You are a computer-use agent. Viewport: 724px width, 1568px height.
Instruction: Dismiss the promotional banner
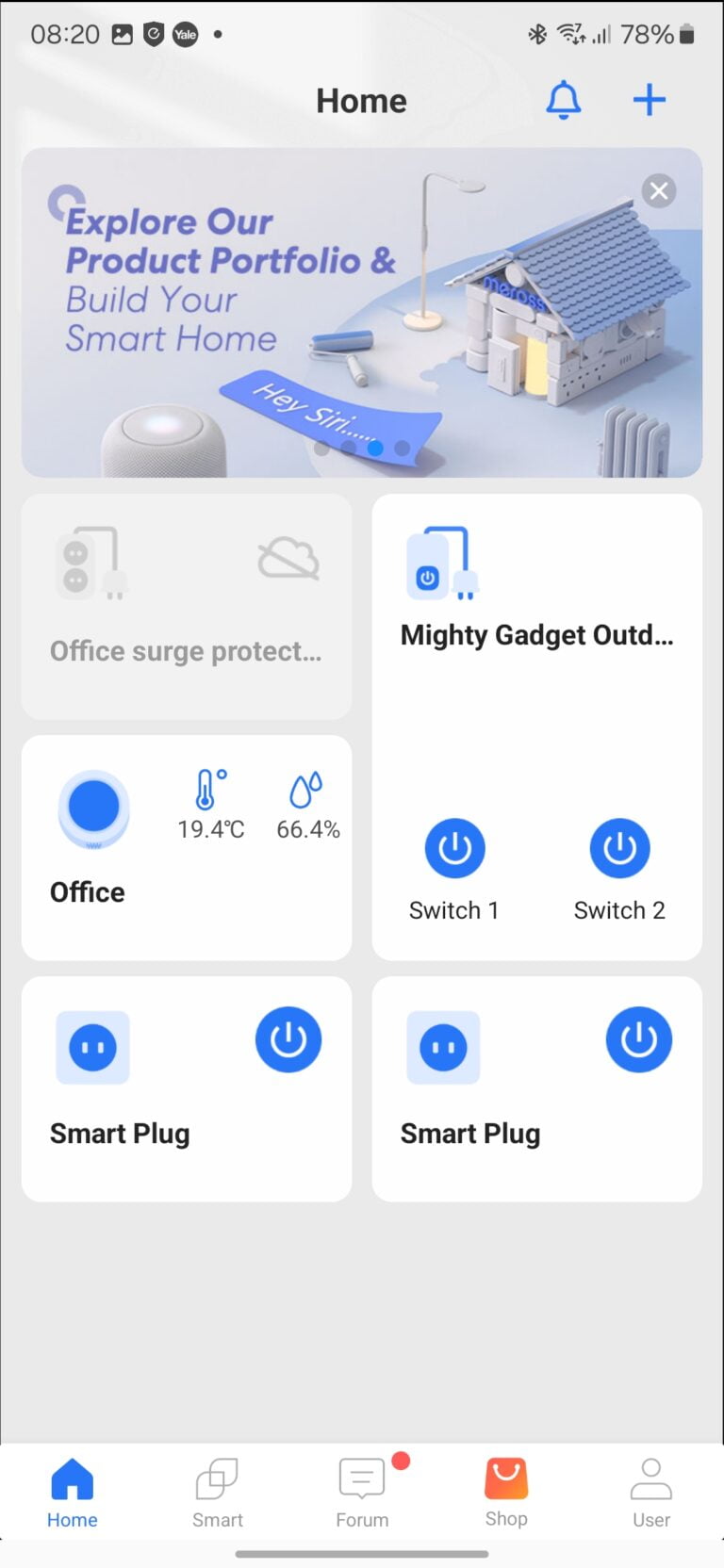tap(658, 191)
